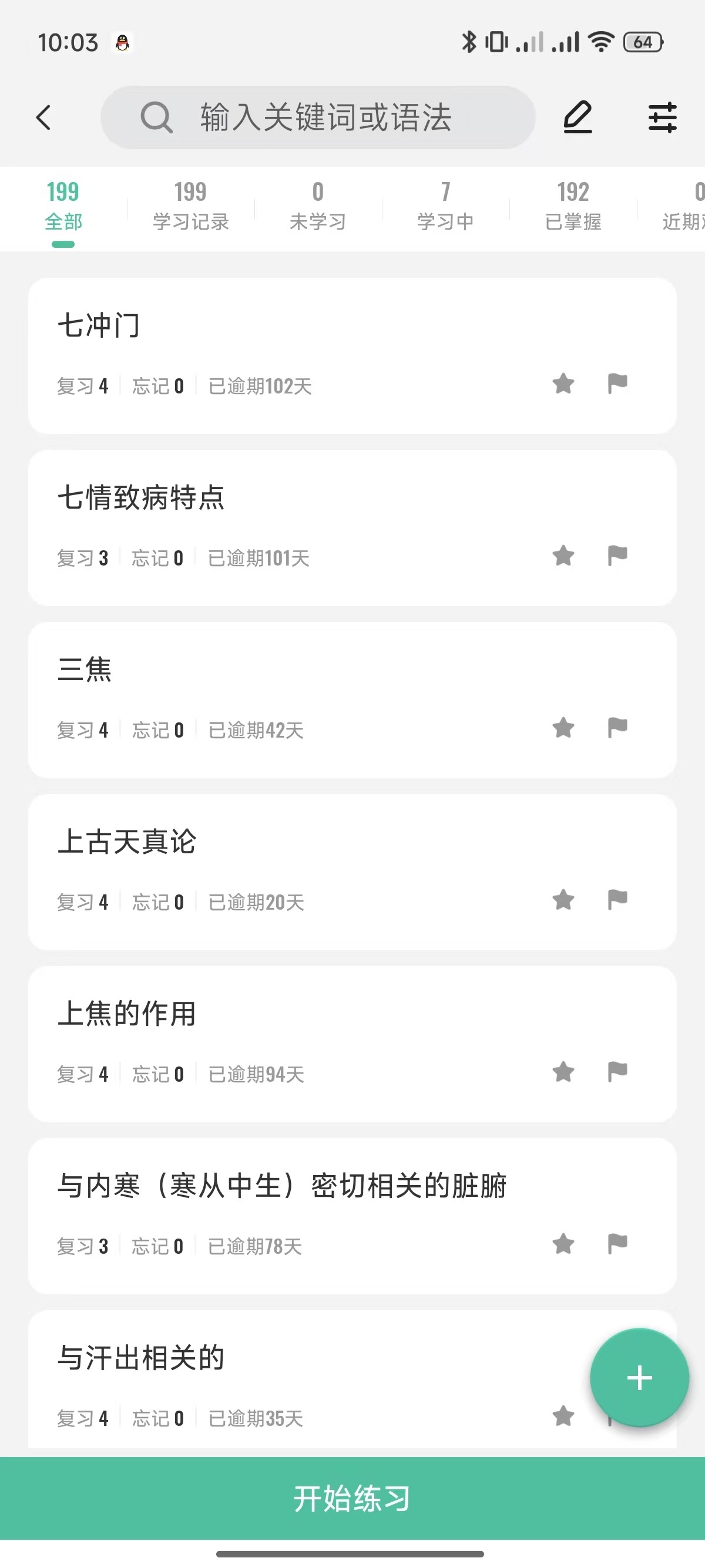Switch to the 学习记录 tab
Image resolution: width=705 pixels, height=1568 pixels.
[x=190, y=207]
